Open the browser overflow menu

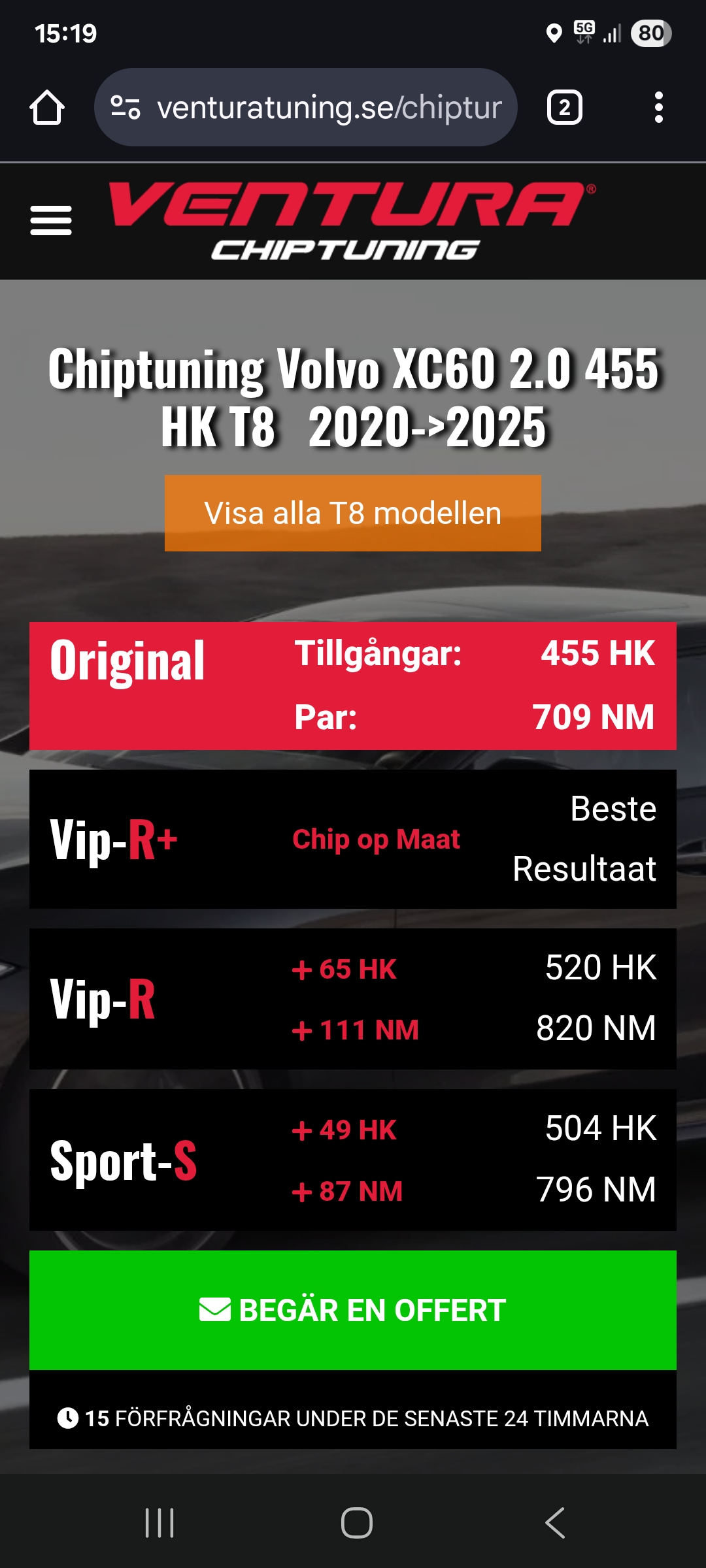click(658, 107)
